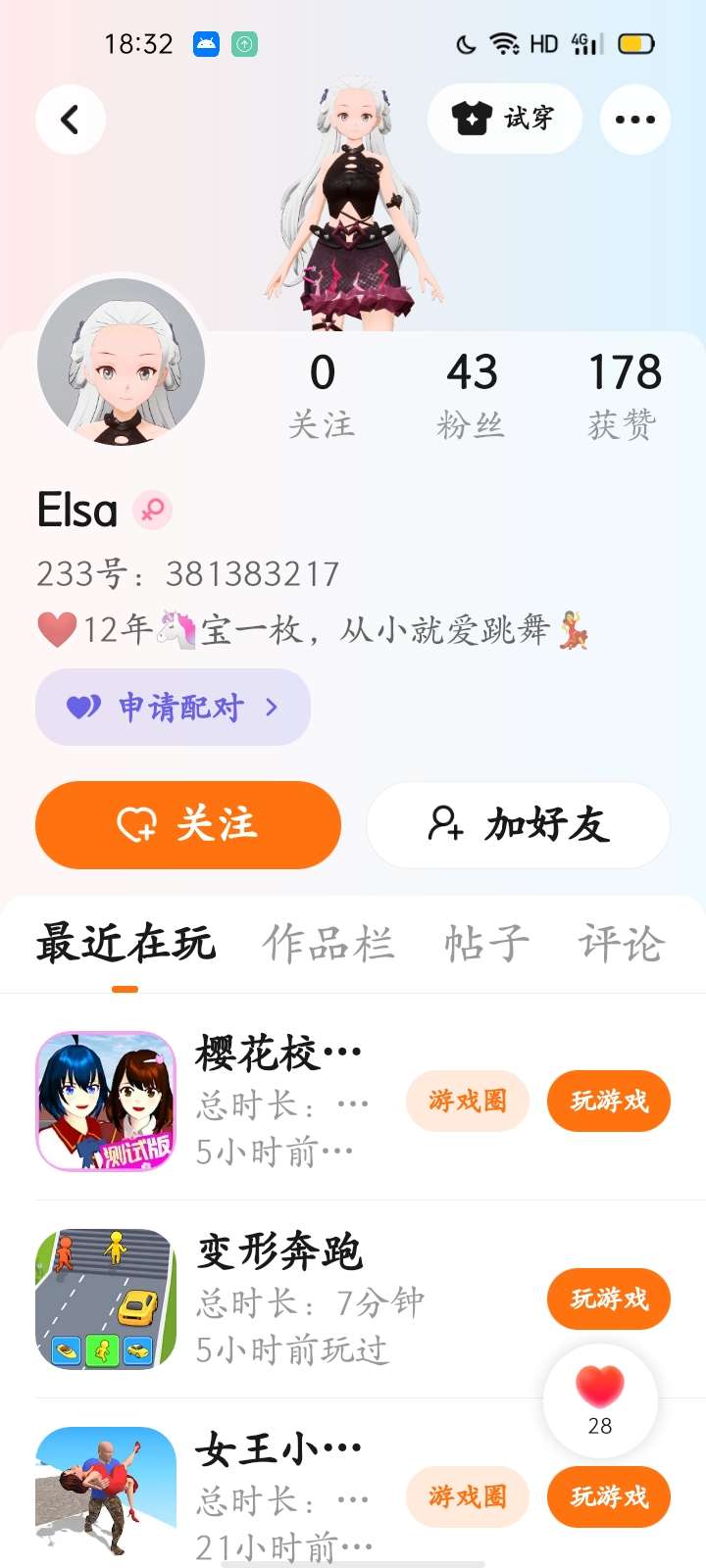
Task: Add Elsa as a friend via 加好友
Action: pos(518,824)
